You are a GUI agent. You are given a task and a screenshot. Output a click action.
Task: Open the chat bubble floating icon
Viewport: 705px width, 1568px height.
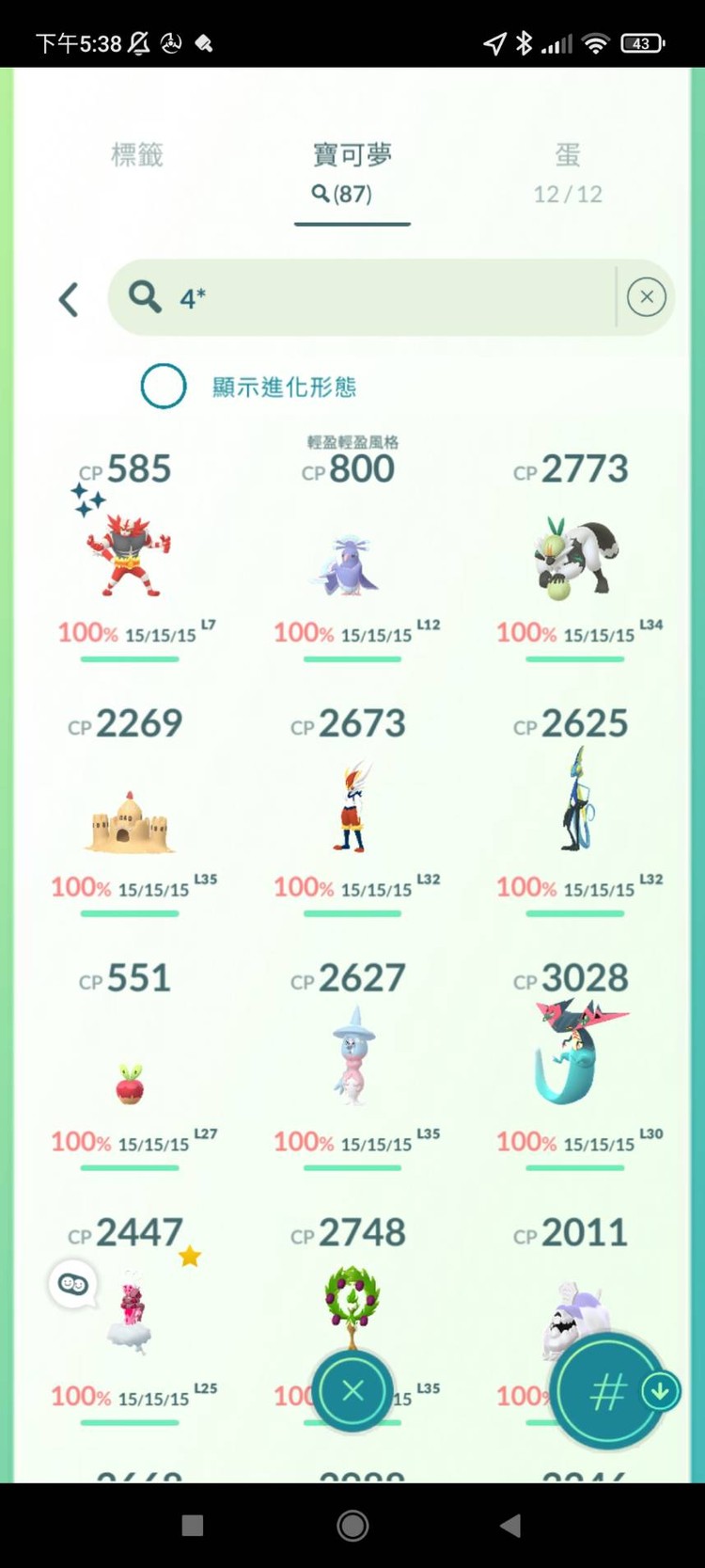coord(73,1284)
